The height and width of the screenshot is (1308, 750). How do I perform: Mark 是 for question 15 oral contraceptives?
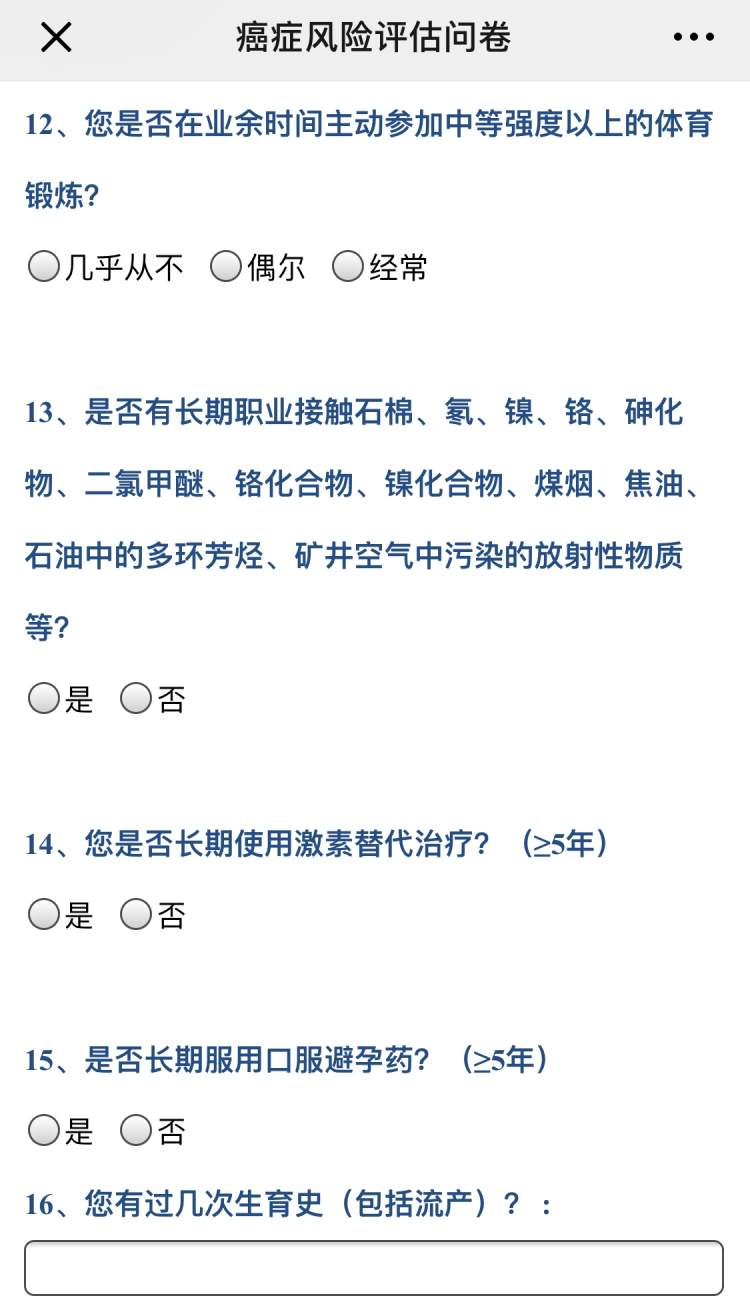pos(44,1131)
